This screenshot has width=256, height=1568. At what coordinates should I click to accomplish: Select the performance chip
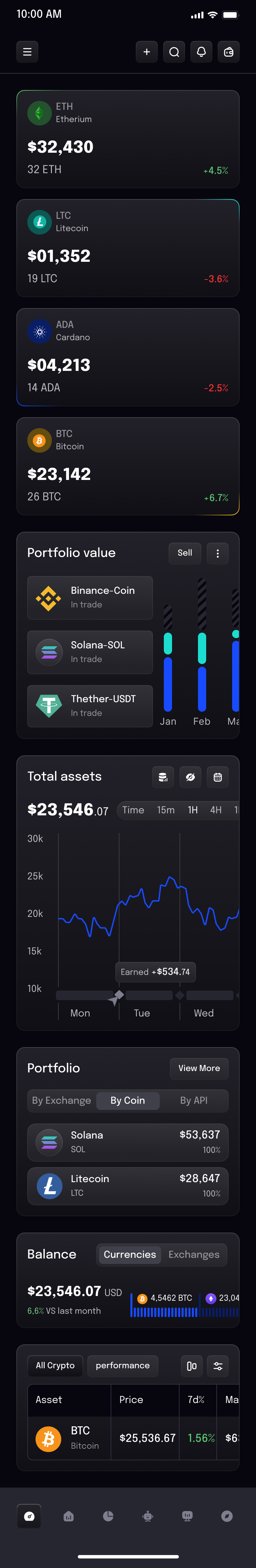click(123, 1365)
